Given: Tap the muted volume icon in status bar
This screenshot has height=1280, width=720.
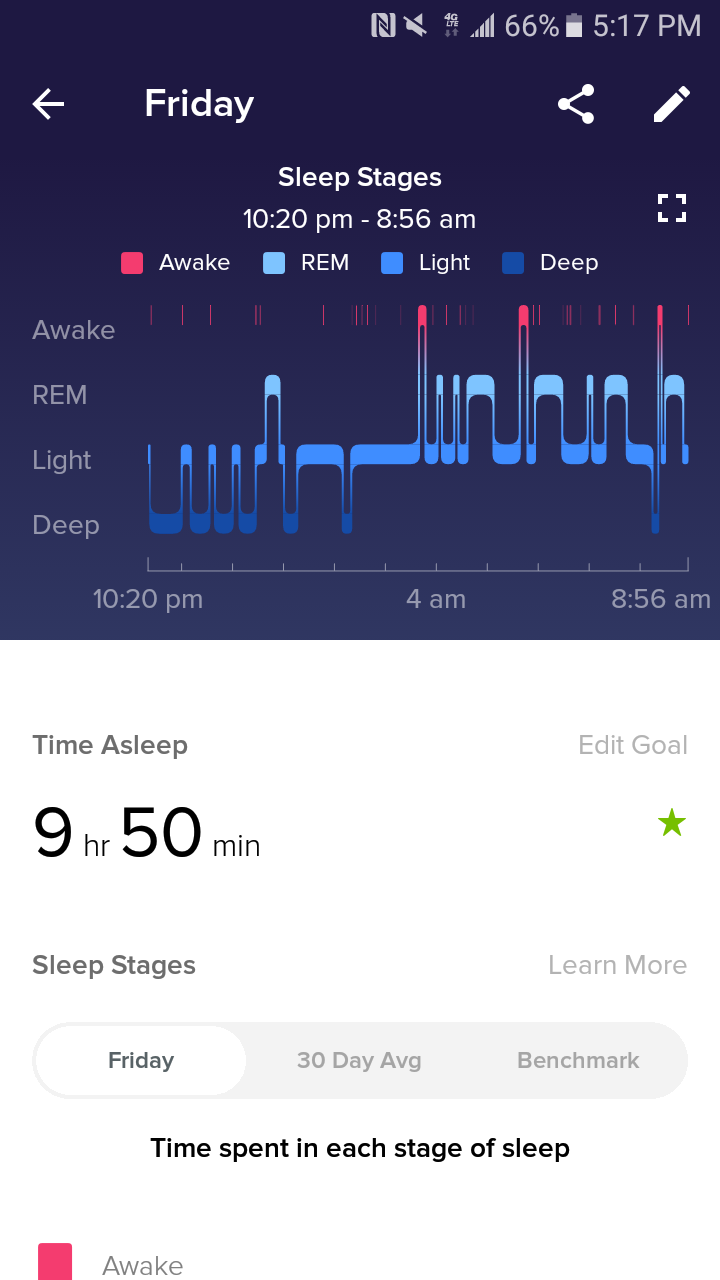Looking at the screenshot, I should click(x=416, y=25).
